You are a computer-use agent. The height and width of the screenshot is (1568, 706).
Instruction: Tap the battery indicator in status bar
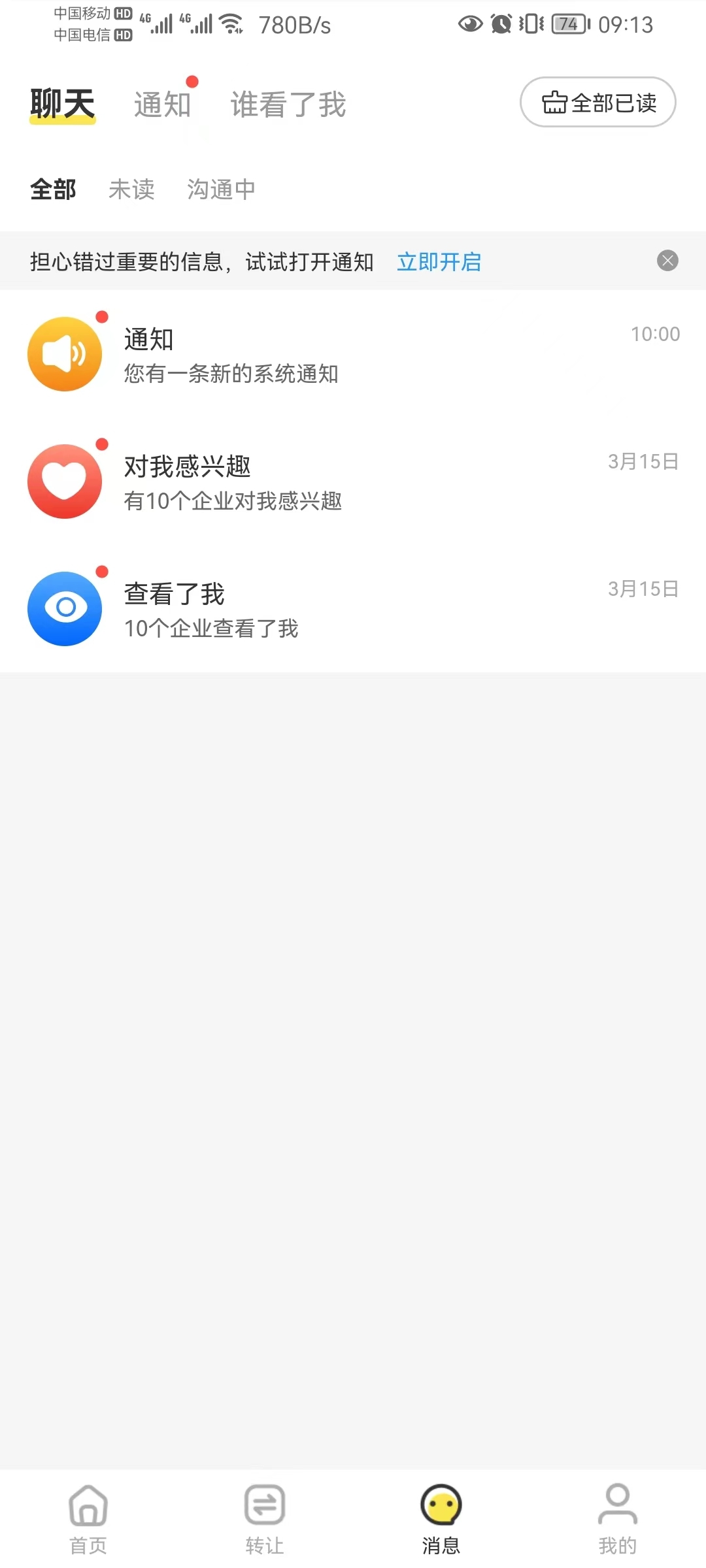(569, 25)
